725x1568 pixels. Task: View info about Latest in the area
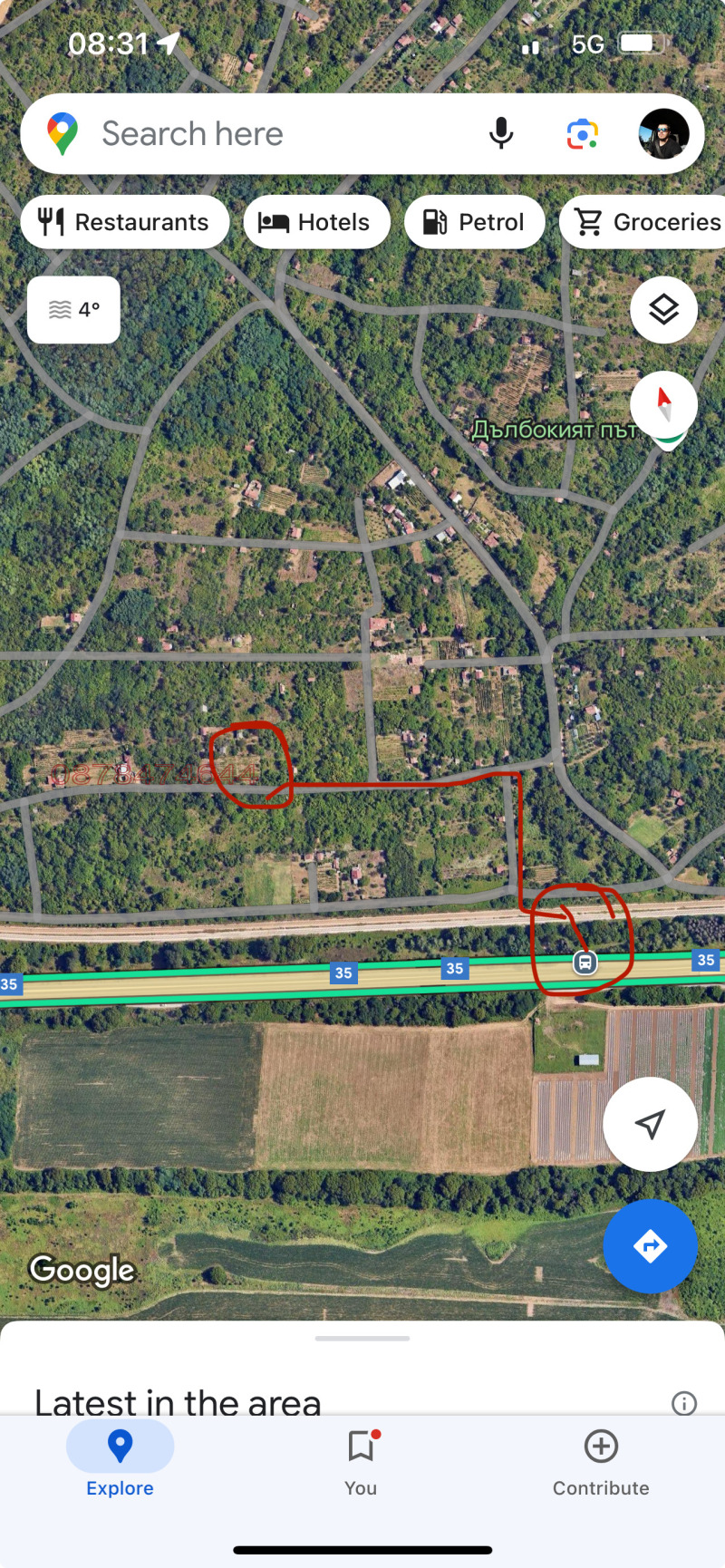(684, 1403)
